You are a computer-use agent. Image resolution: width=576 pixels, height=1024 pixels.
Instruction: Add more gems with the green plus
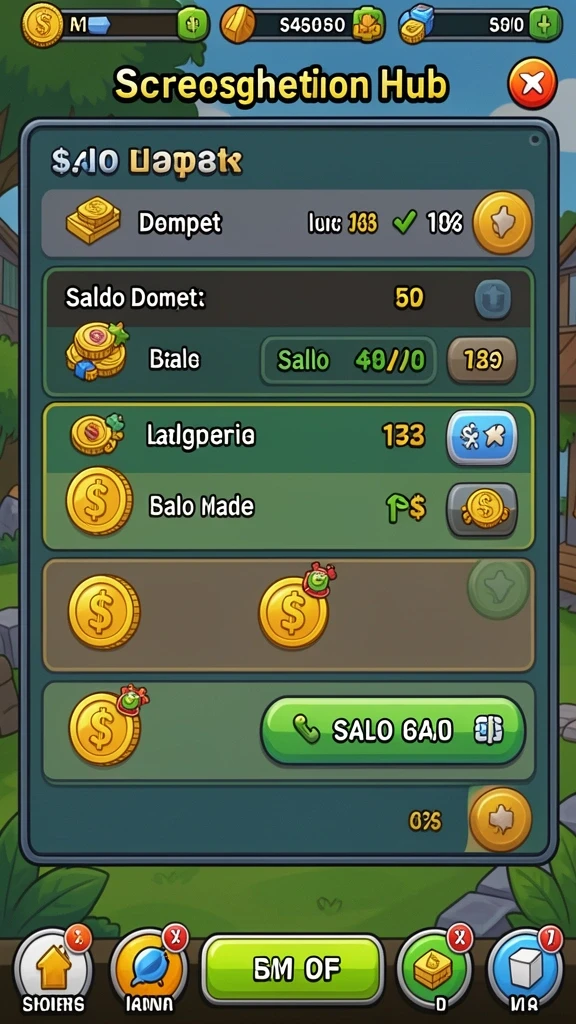545,25
